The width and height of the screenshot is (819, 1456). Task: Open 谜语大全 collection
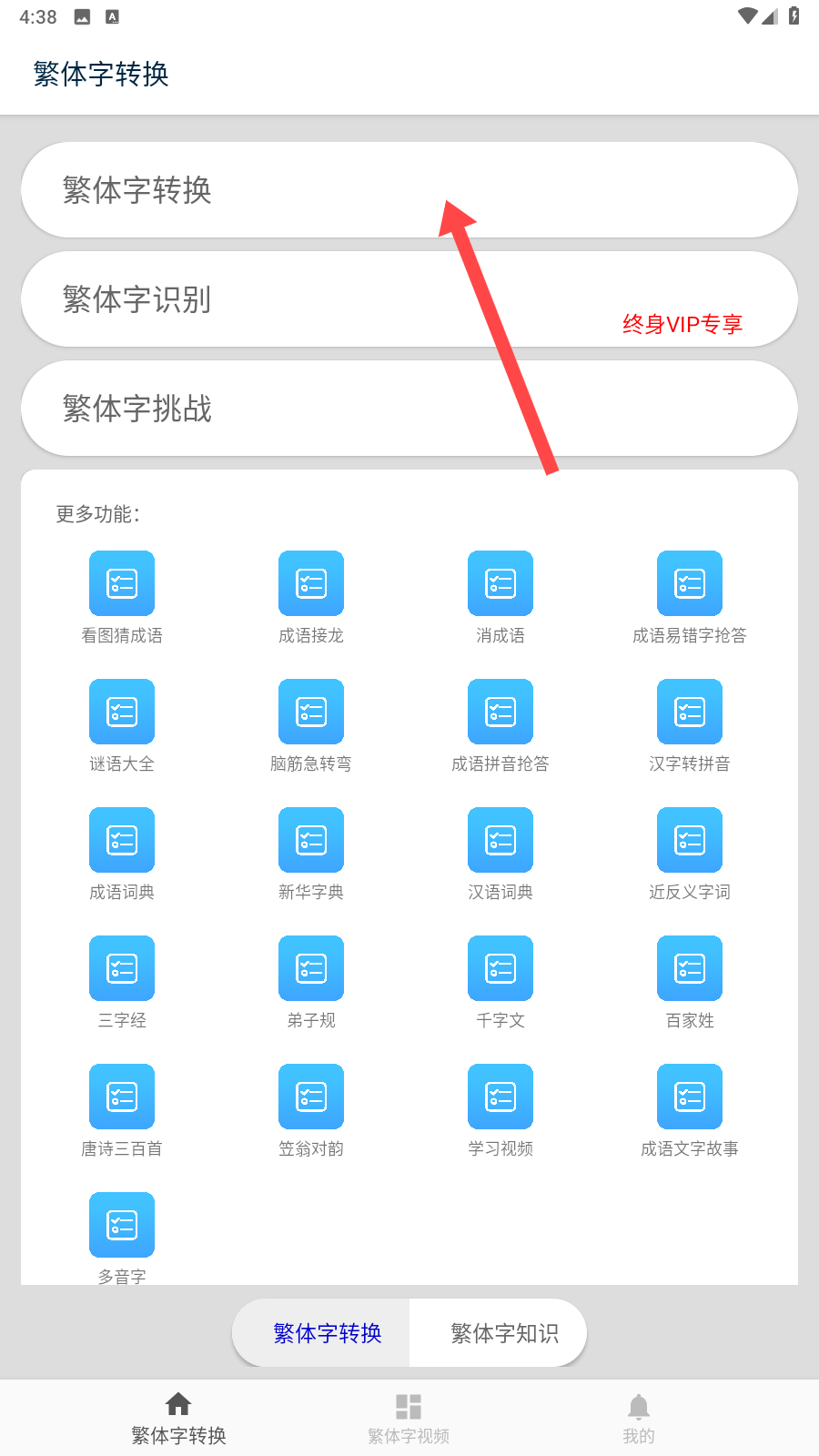tap(122, 725)
